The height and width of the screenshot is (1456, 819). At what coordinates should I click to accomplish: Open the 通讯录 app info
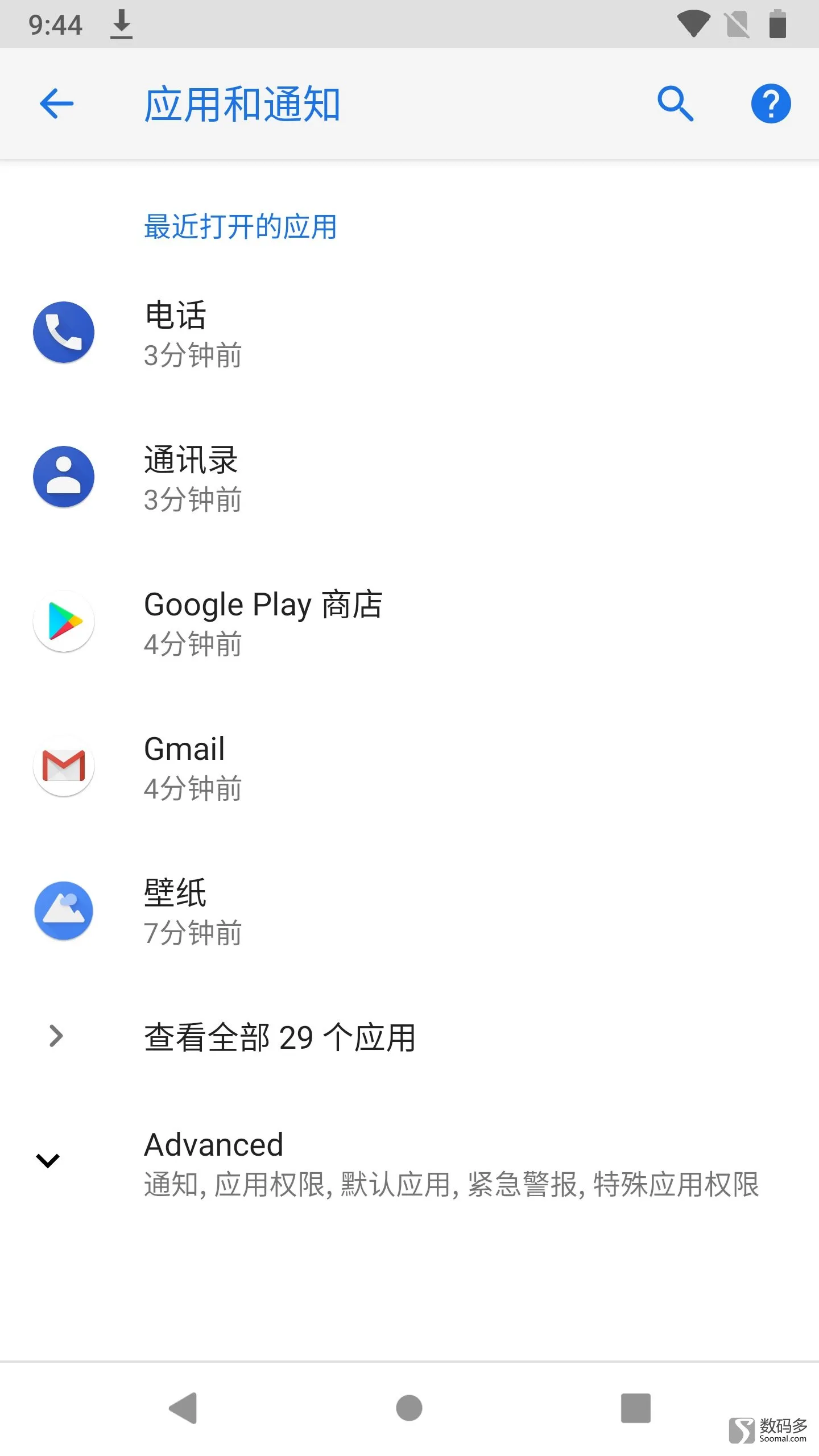(409, 477)
